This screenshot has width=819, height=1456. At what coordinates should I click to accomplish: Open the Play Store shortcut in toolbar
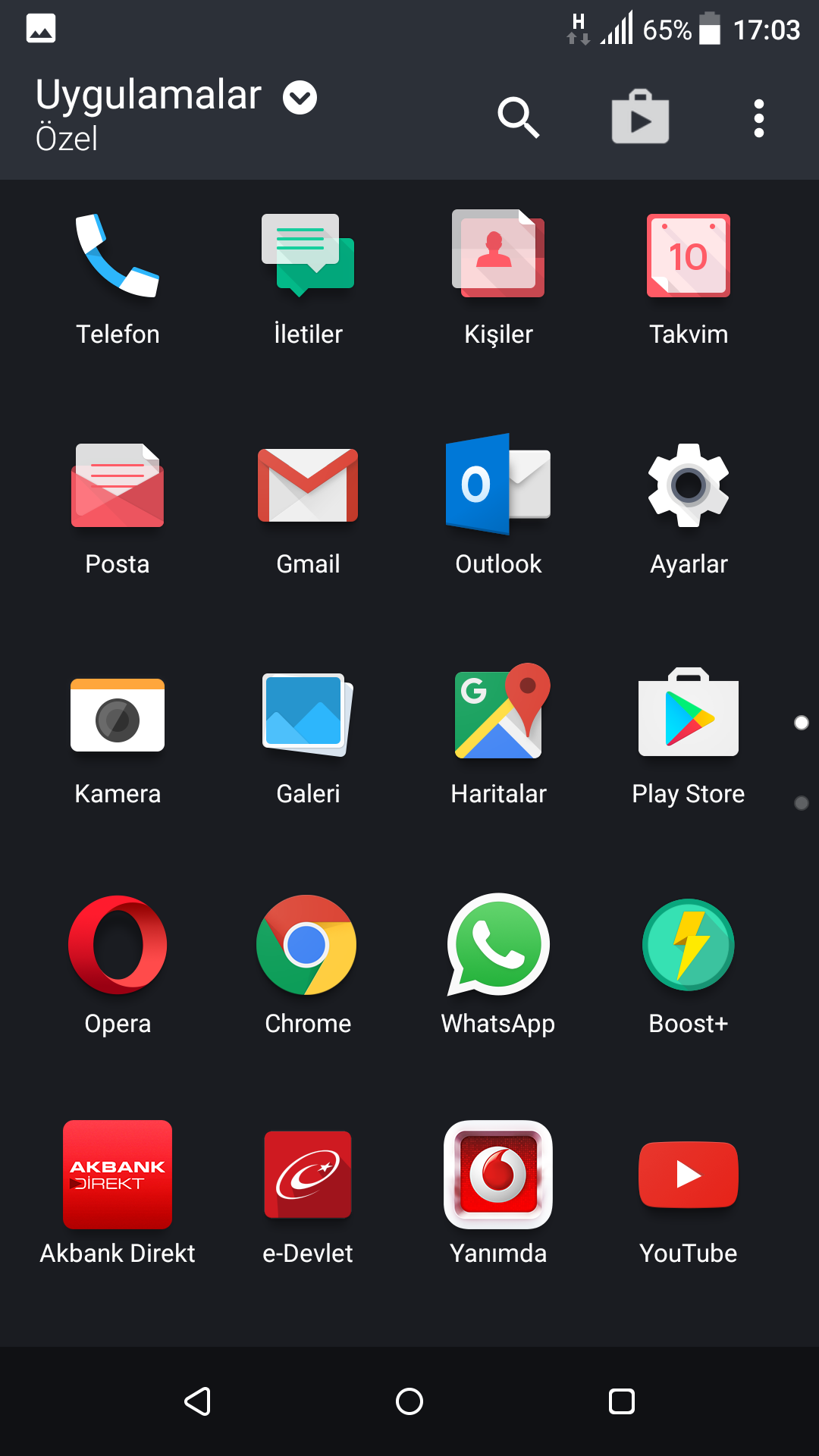640,117
